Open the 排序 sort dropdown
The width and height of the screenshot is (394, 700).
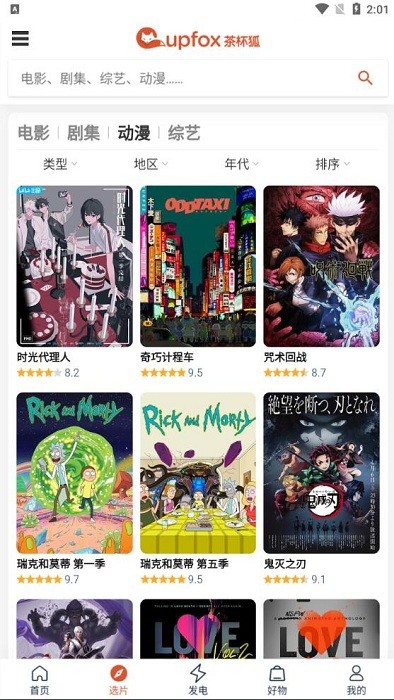coord(332,164)
